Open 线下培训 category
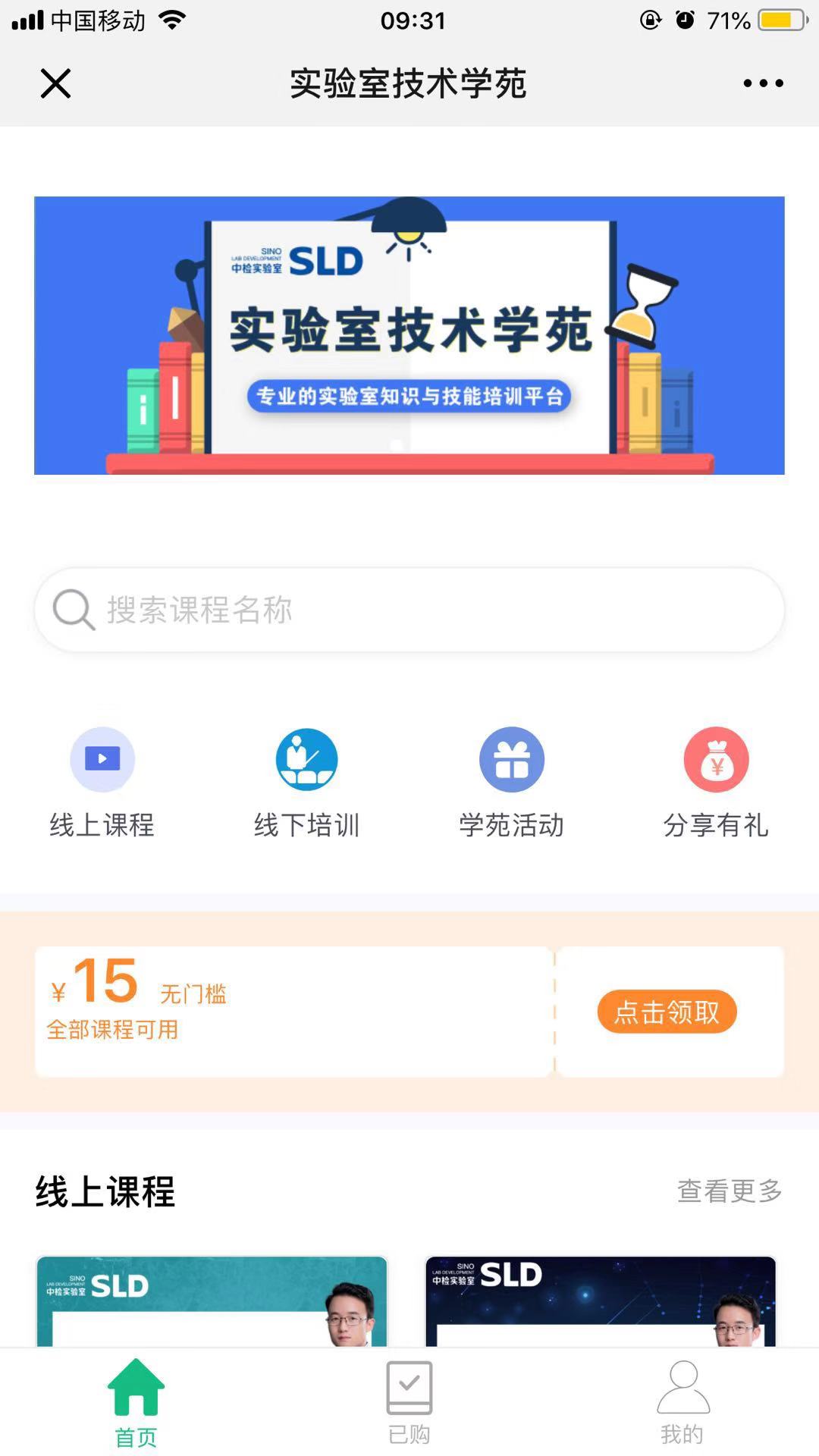 click(306, 783)
